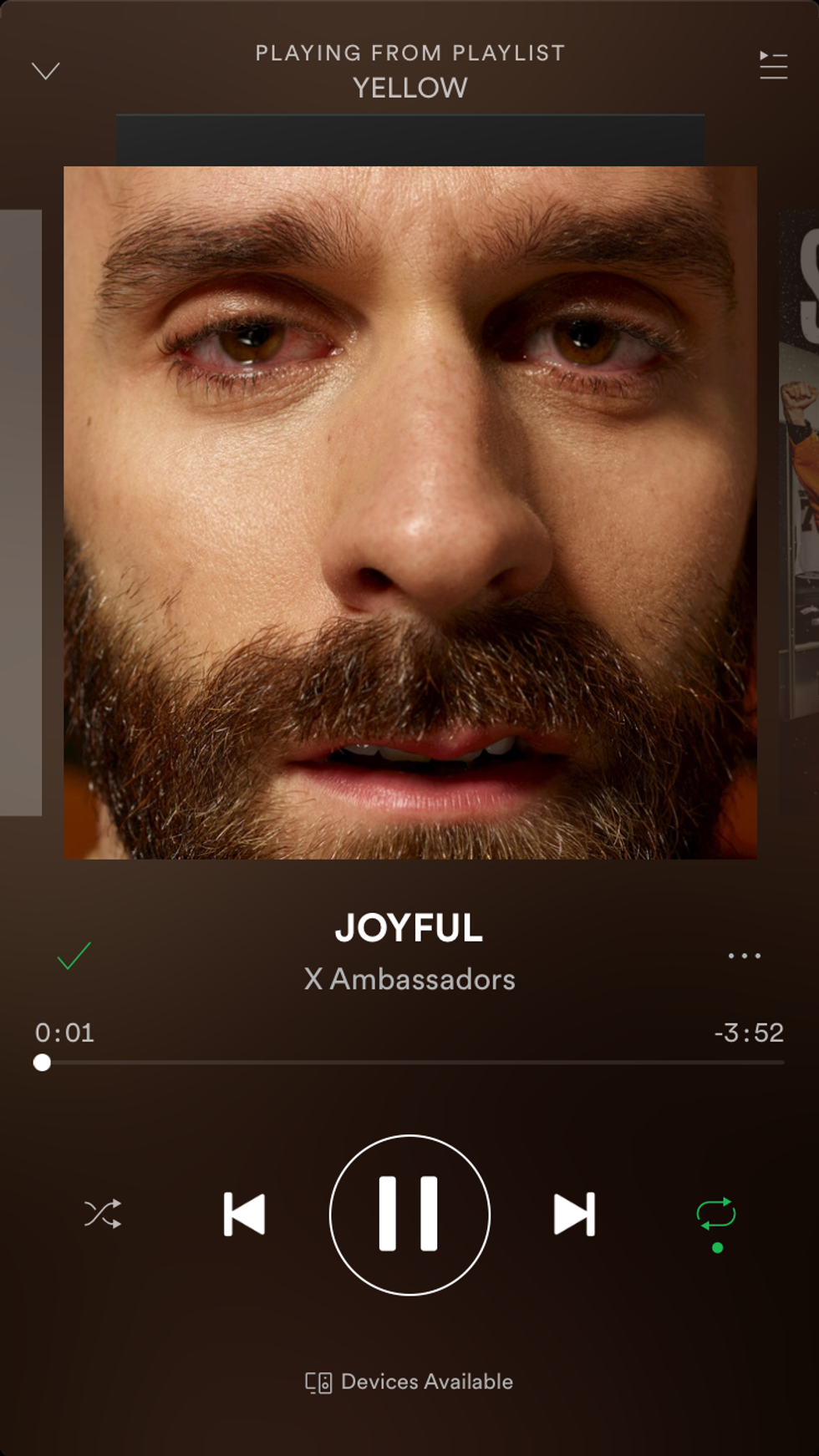Remove JOYFUL from saved songs
This screenshot has height=1456, width=819.
click(x=74, y=956)
